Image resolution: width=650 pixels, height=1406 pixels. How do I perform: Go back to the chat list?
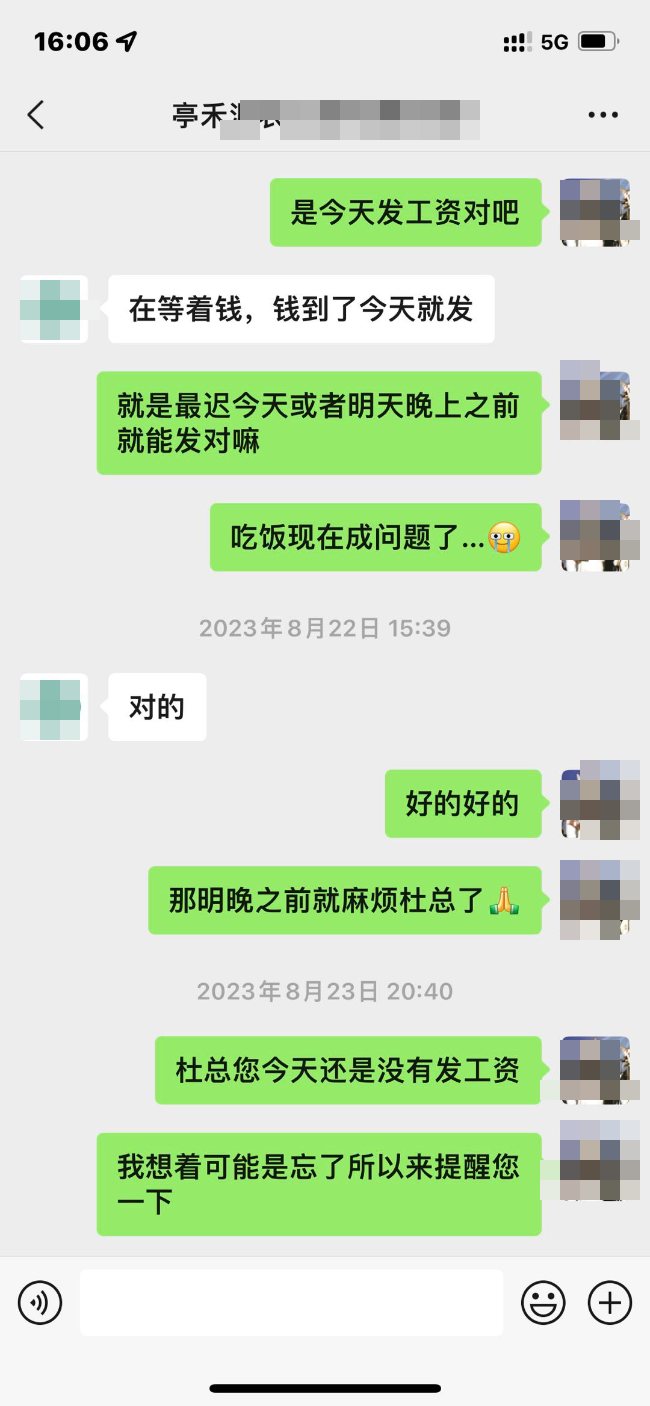36,115
